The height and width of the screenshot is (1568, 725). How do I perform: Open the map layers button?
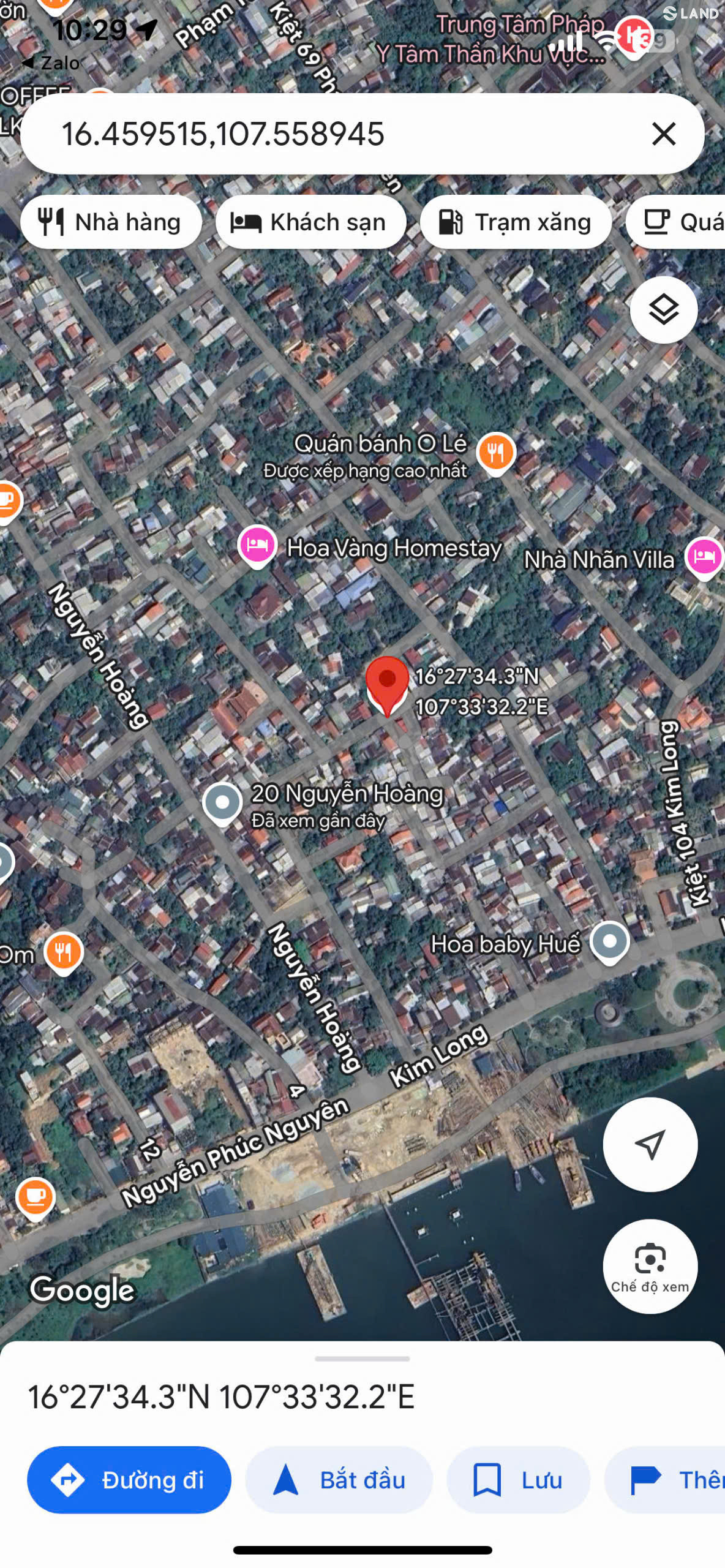tap(663, 309)
